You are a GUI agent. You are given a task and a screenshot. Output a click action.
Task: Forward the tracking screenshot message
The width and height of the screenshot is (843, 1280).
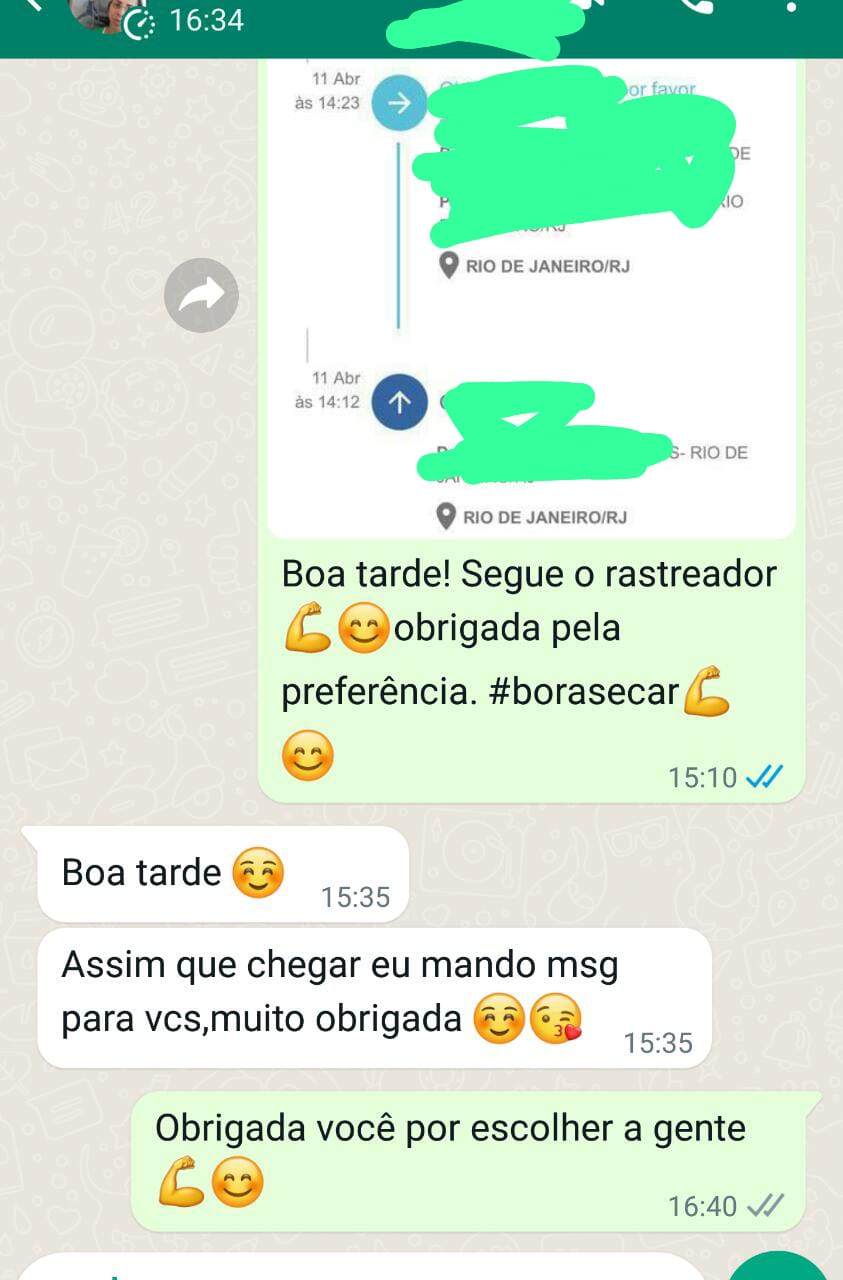201,296
